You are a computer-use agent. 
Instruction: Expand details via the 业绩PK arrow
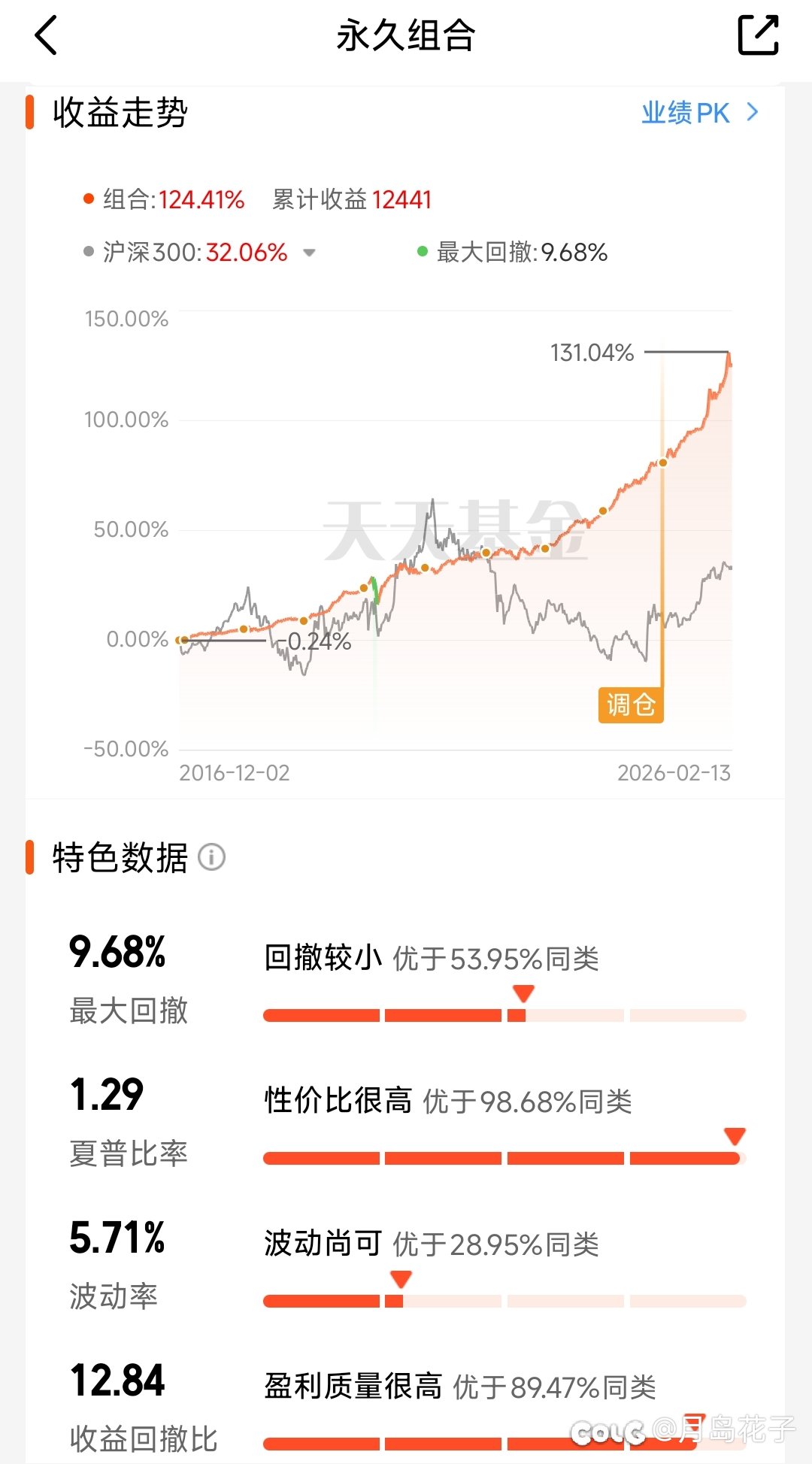pyautogui.click(x=751, y=112)
